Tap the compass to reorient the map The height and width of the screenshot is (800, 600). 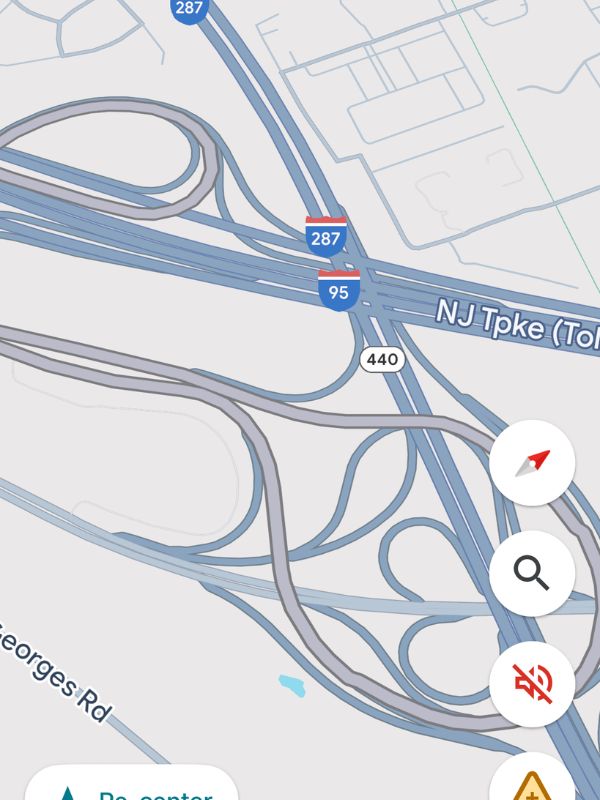click(x=532, y=463)
